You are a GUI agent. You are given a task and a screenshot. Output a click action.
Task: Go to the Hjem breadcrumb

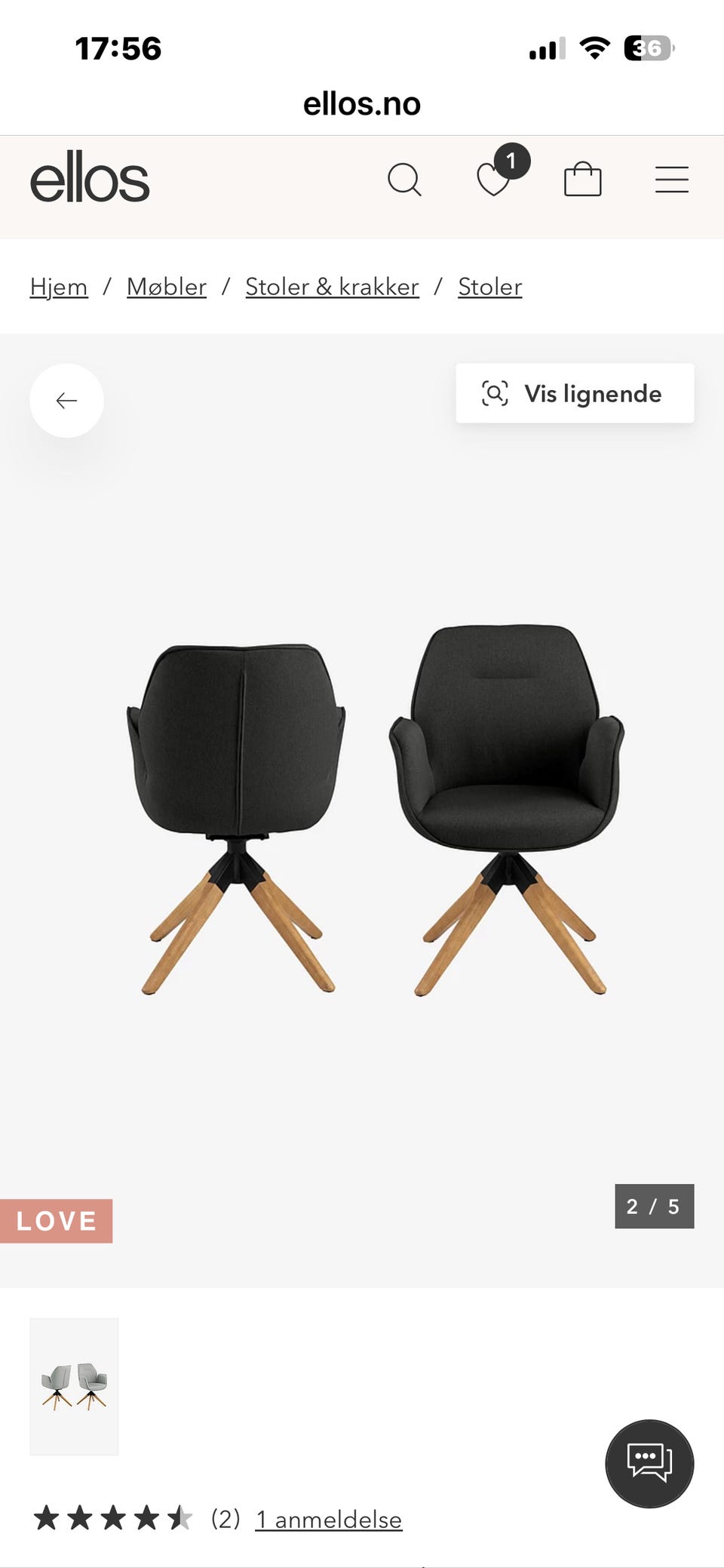click(x=59, y=287)
